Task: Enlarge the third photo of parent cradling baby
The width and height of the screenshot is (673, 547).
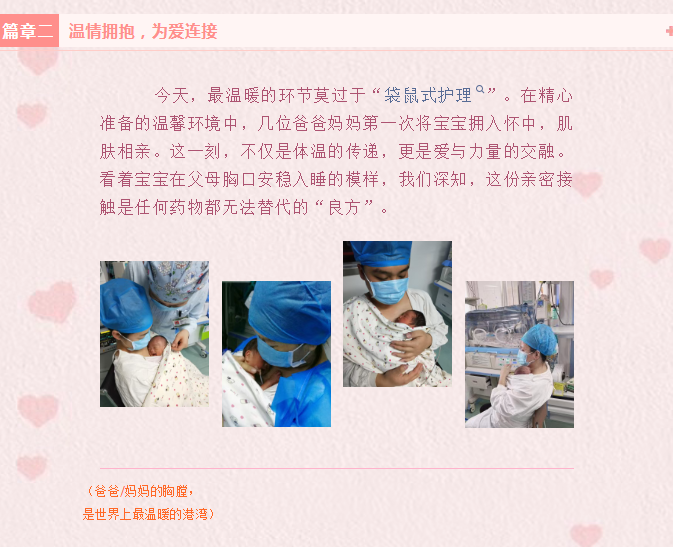Action: pyautogui.click(x=397, y=314)
